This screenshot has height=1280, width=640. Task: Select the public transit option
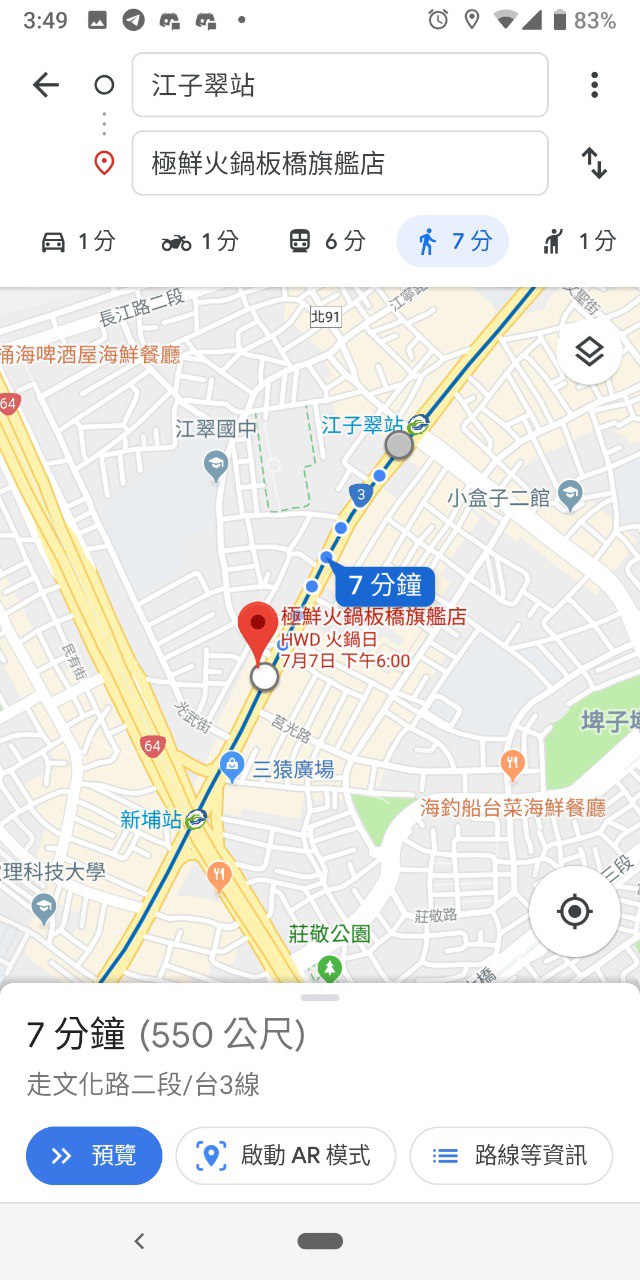point(326,241)
